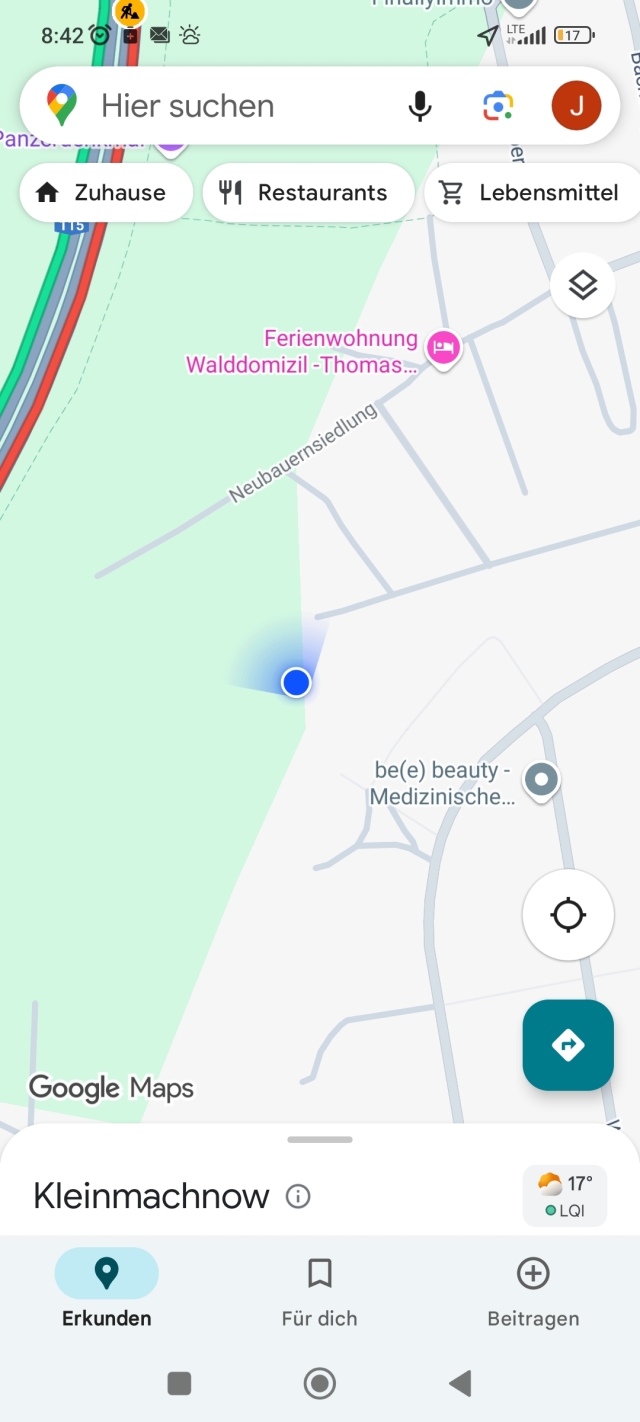The height and width of the screenshot is (1422, 640).
Task: Start directions with the route button
Action: click(568, 1045)
